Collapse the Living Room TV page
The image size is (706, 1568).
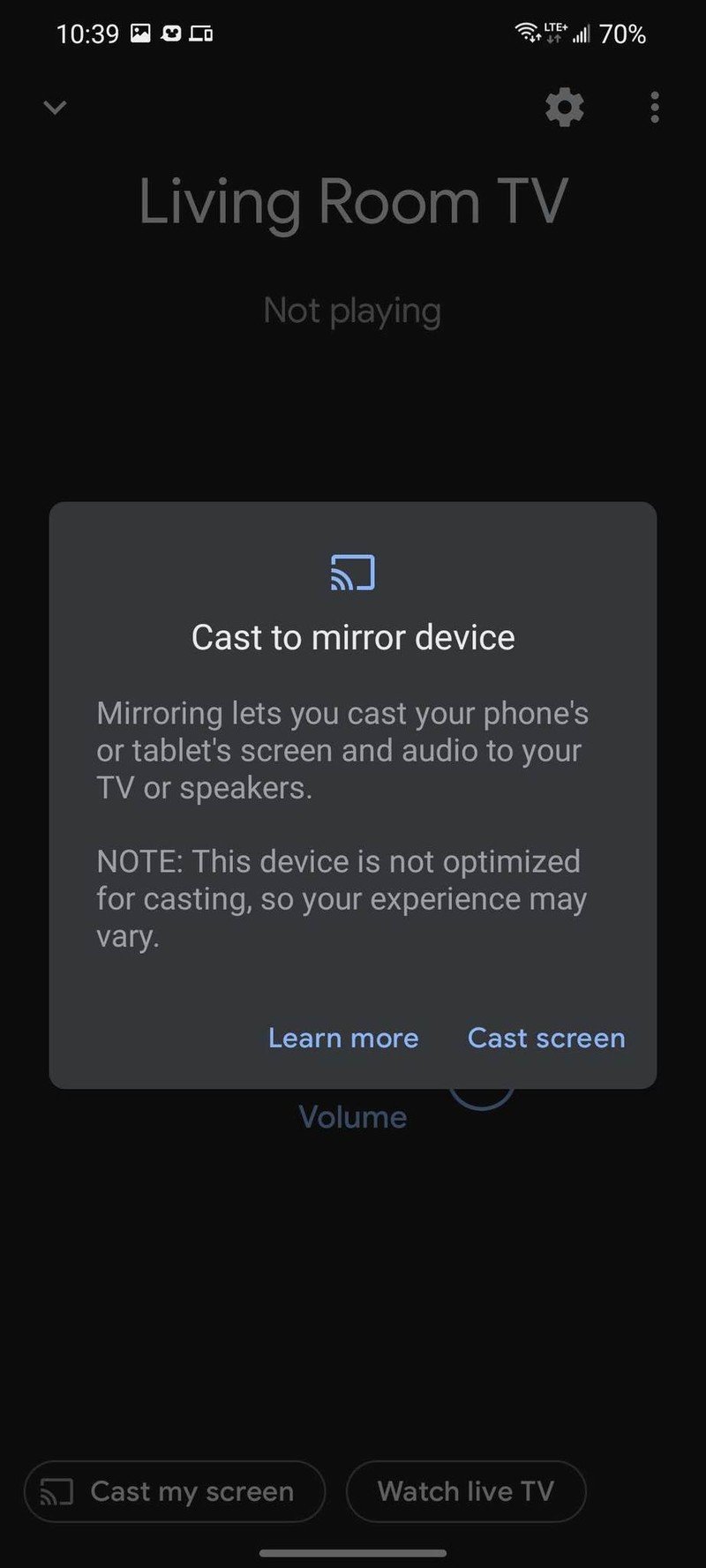56,108
